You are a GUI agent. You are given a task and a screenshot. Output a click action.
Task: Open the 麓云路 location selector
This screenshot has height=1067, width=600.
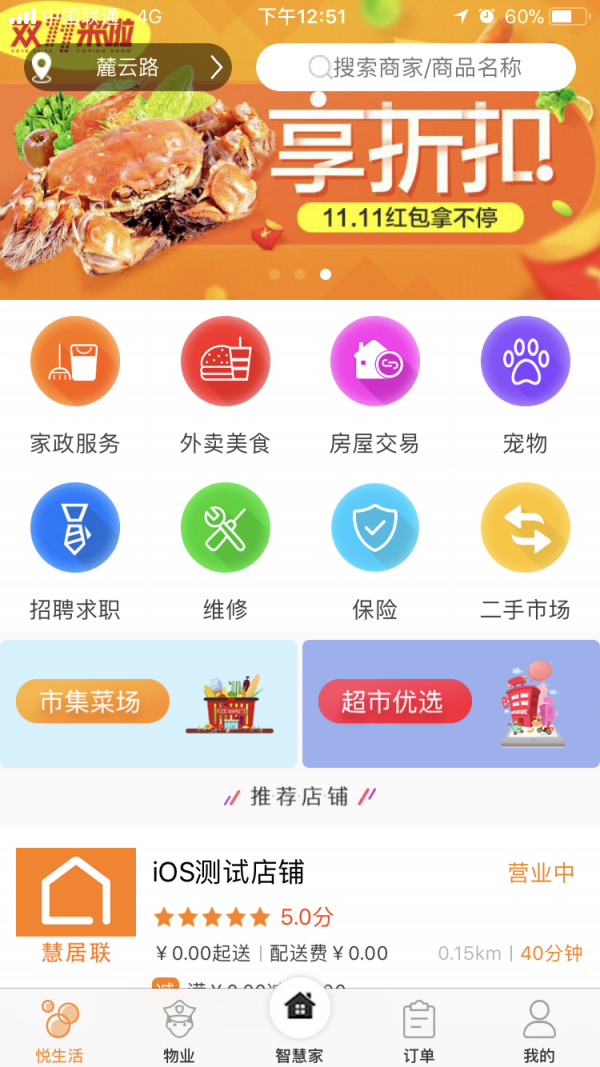pyautogui.click(x=127, y=68)
